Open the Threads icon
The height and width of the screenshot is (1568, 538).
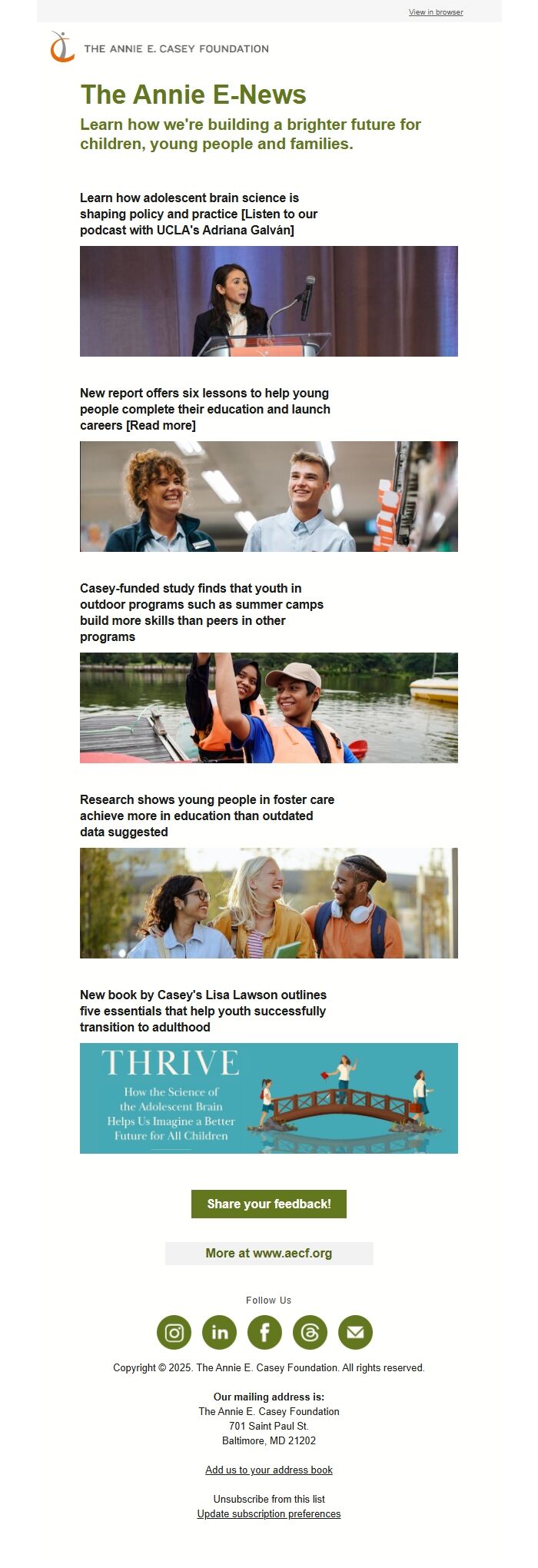[310, 1332]
